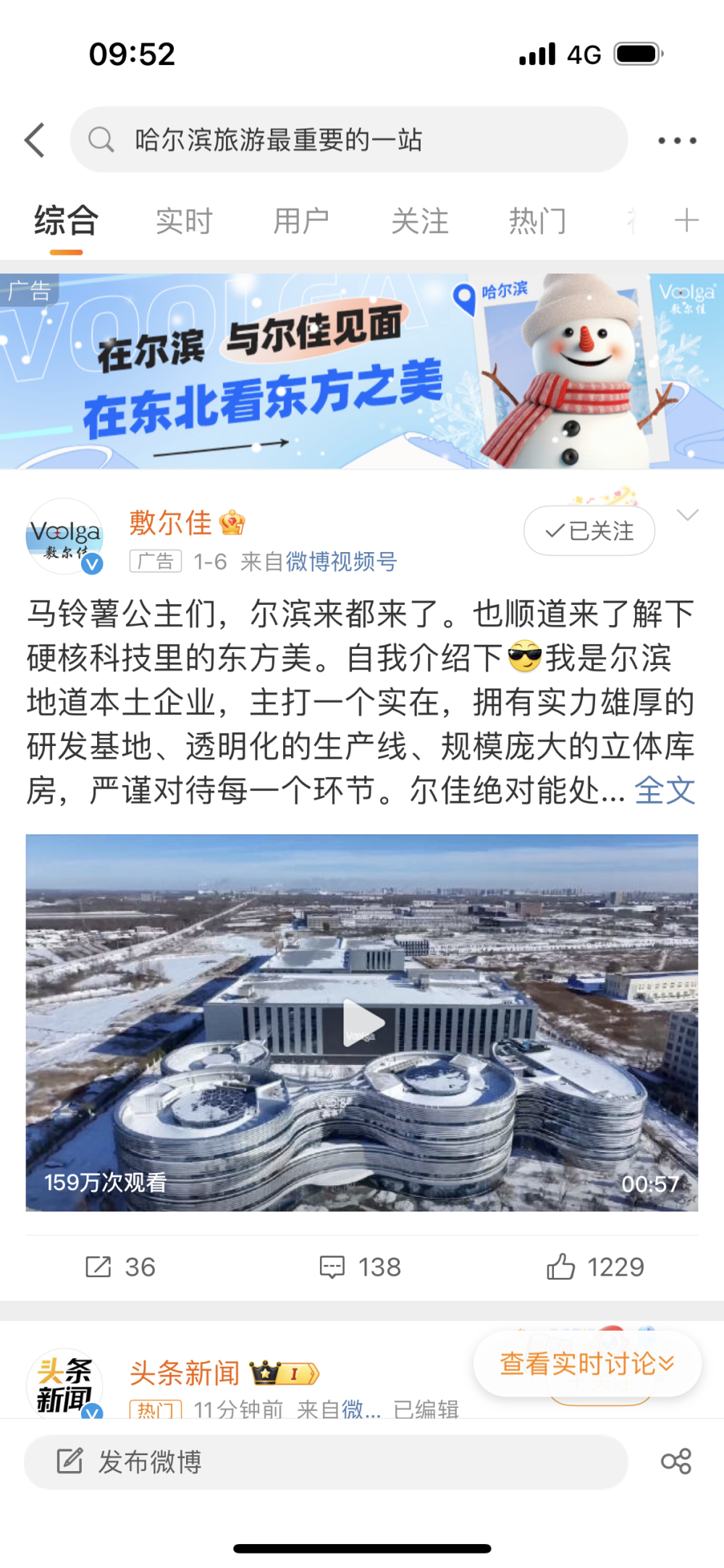Switch to the 热门 tab
Screen dimensions: 724x1568
click(537, 221)
